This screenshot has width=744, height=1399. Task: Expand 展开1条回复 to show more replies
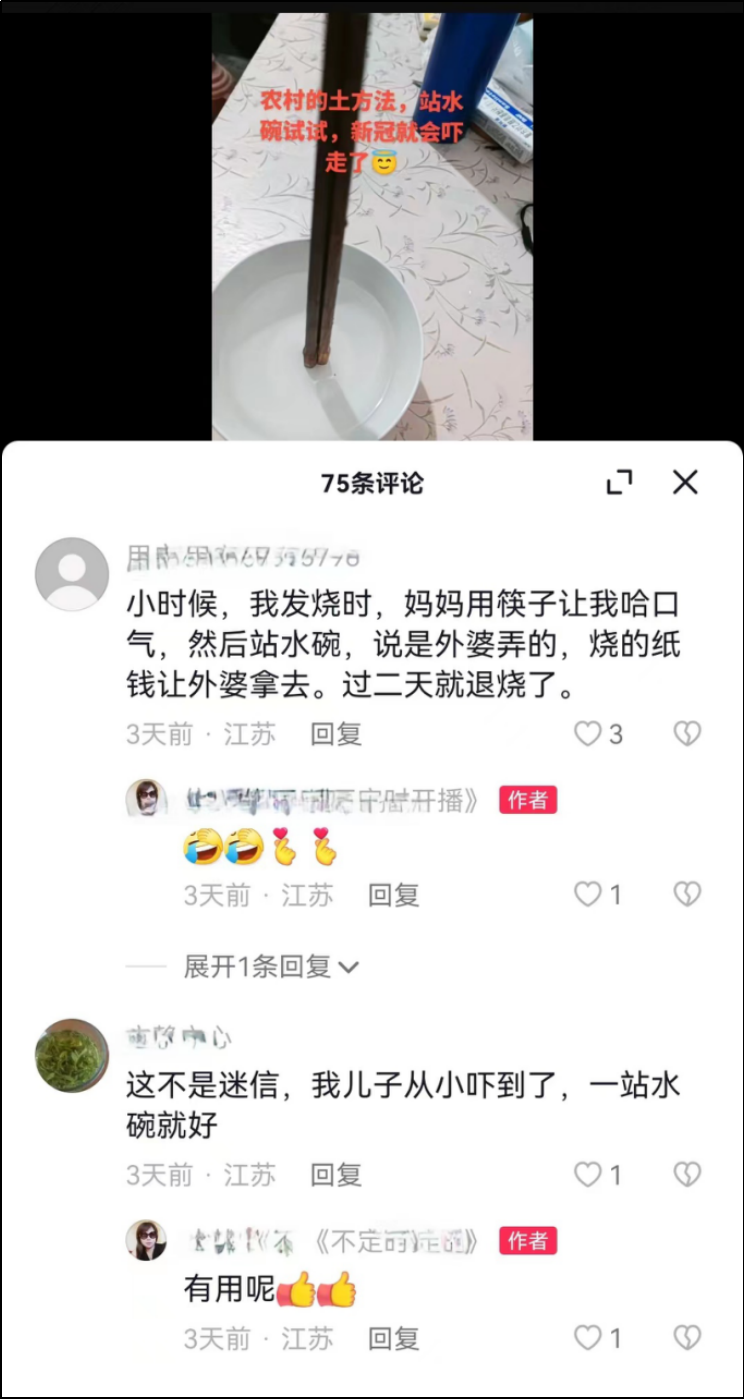tap(270, 966)
